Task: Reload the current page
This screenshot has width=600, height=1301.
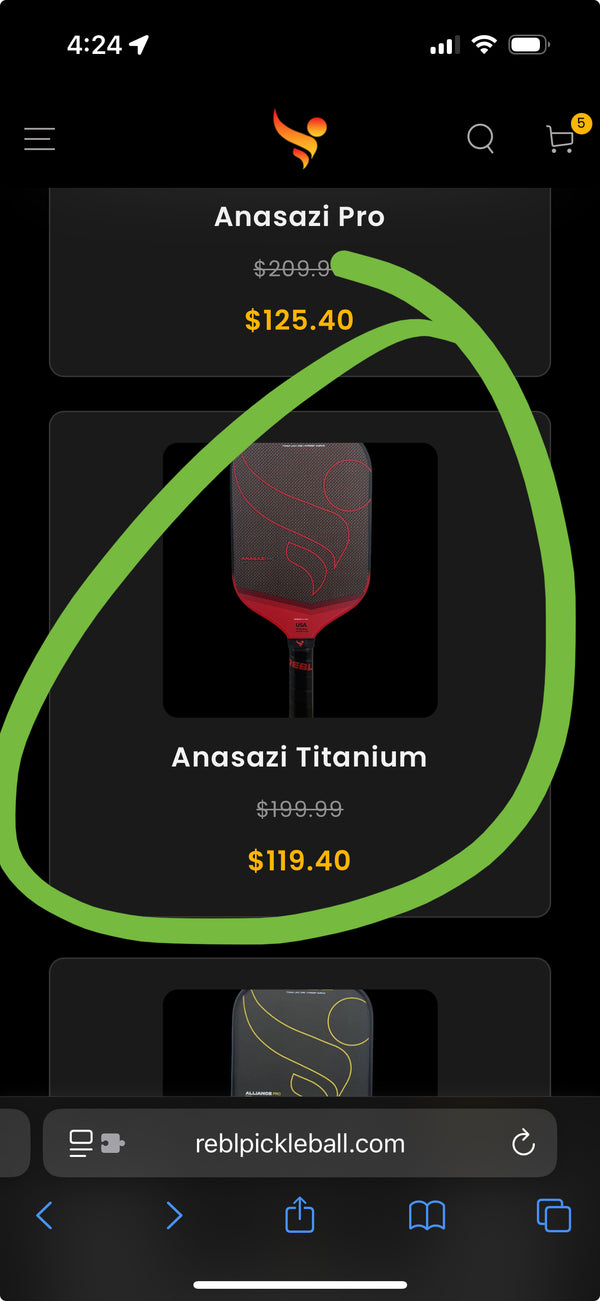Action: point(523,1143)
